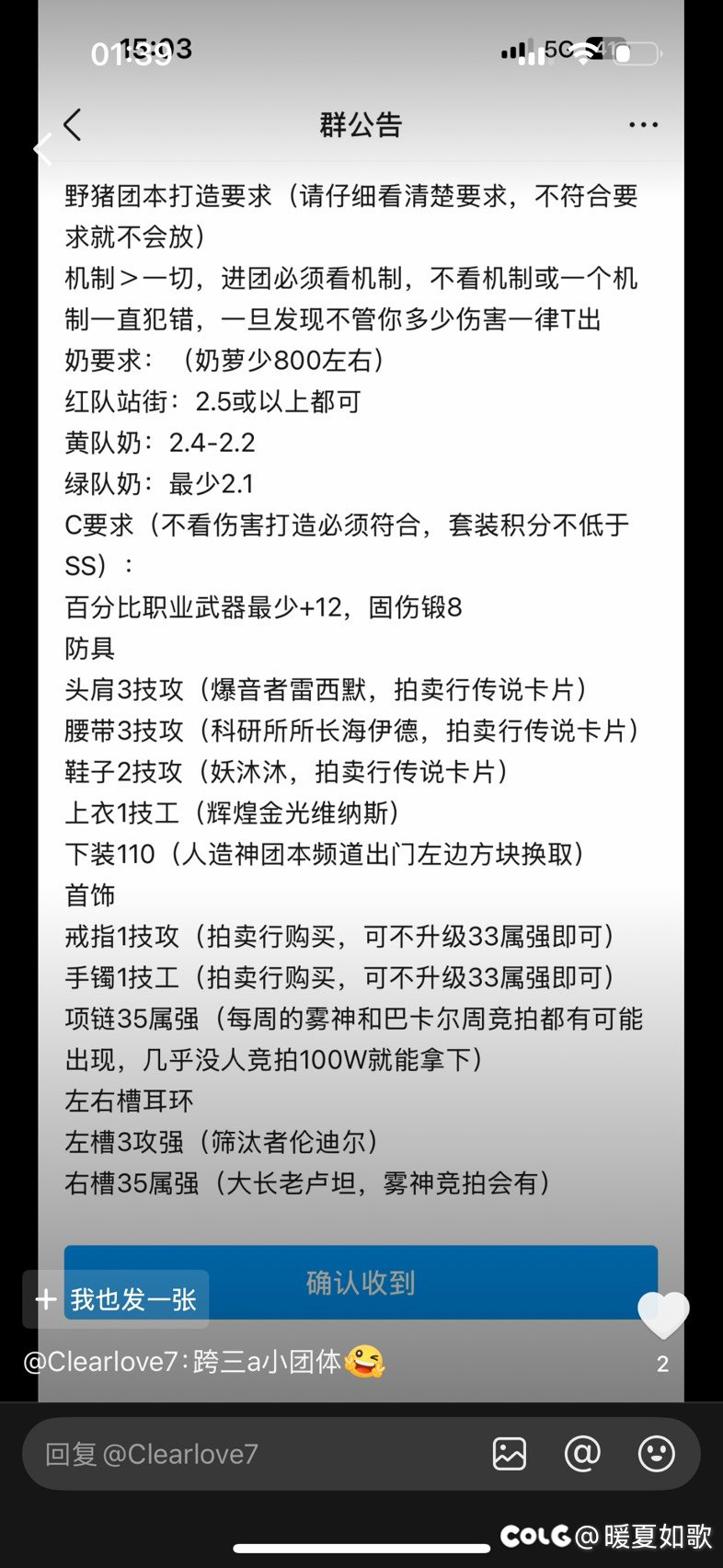Tap the winking emoji in Clearlove7's message
Image resolution: width=723 pixels, height=1568 pixels.
point(362,1360)
